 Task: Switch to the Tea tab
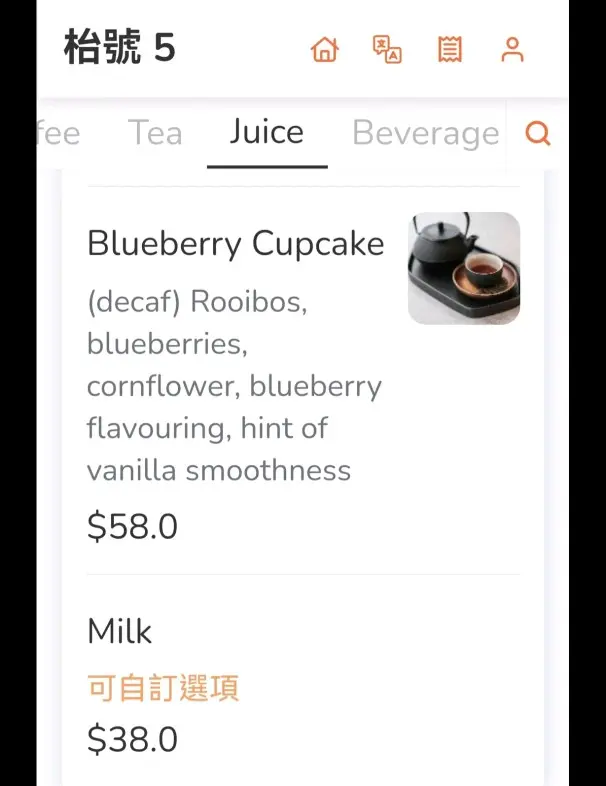pos(155,133)
